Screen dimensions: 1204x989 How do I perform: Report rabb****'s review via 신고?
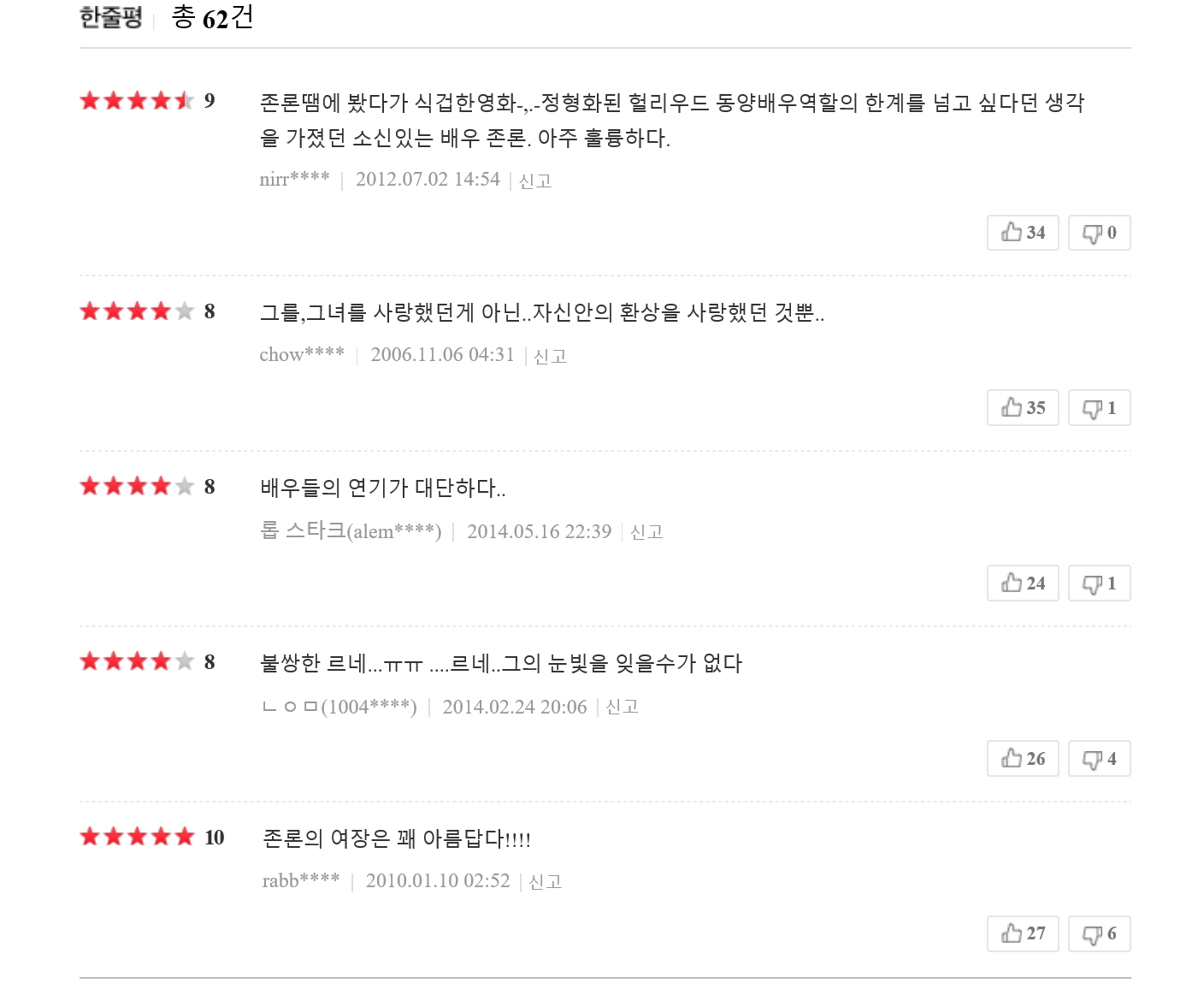click(x=545, y=881)
